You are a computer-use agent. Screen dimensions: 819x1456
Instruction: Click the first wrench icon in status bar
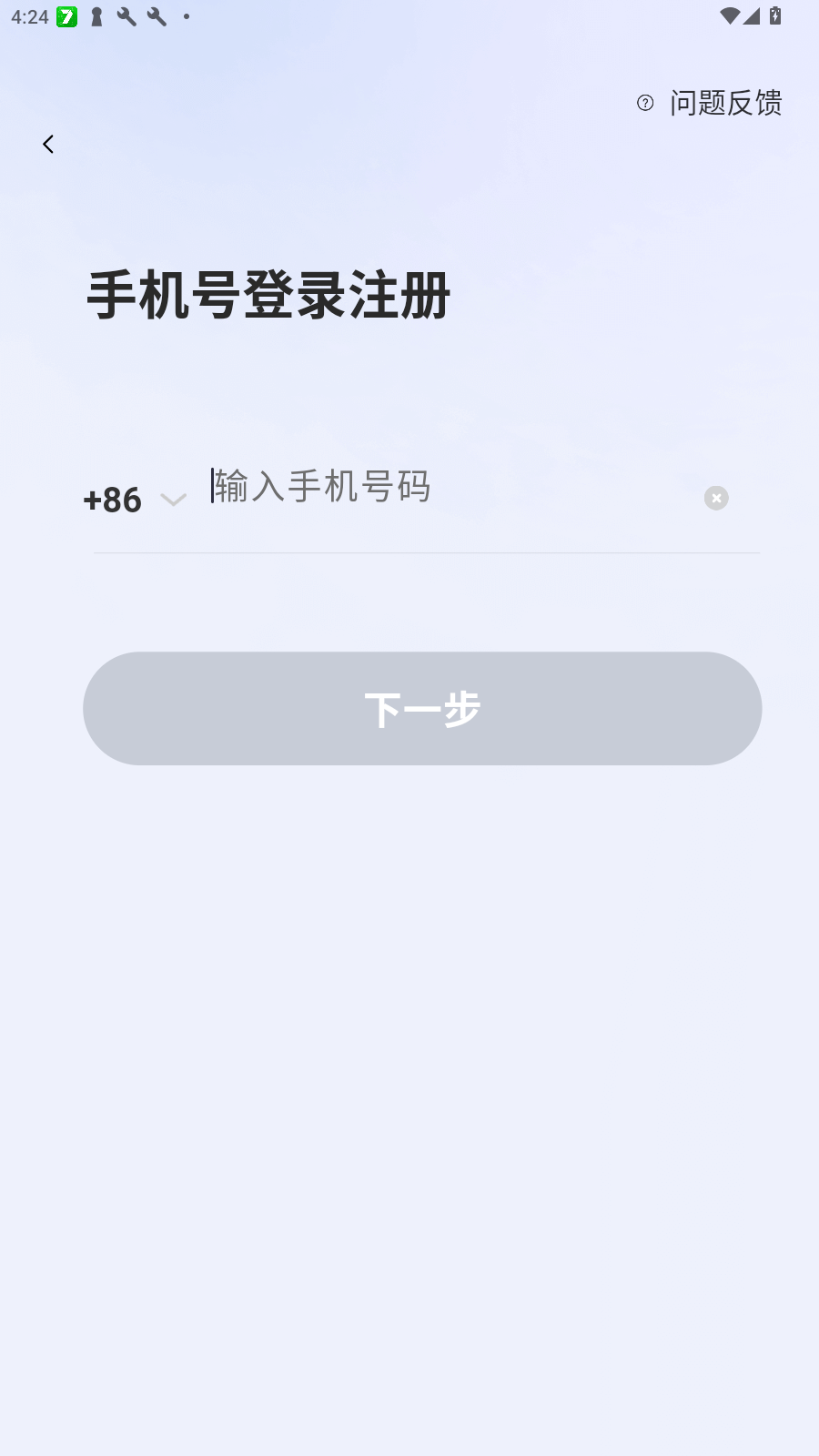[126, 16]
